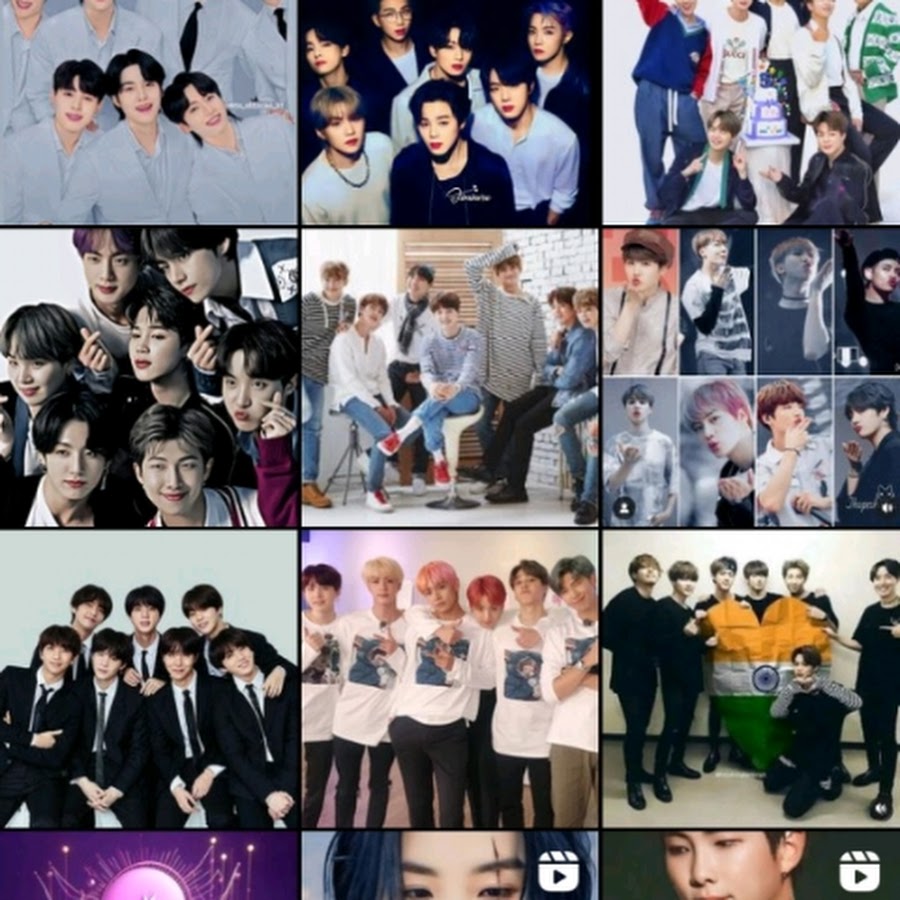Open the post of group in grey suits

148,110
